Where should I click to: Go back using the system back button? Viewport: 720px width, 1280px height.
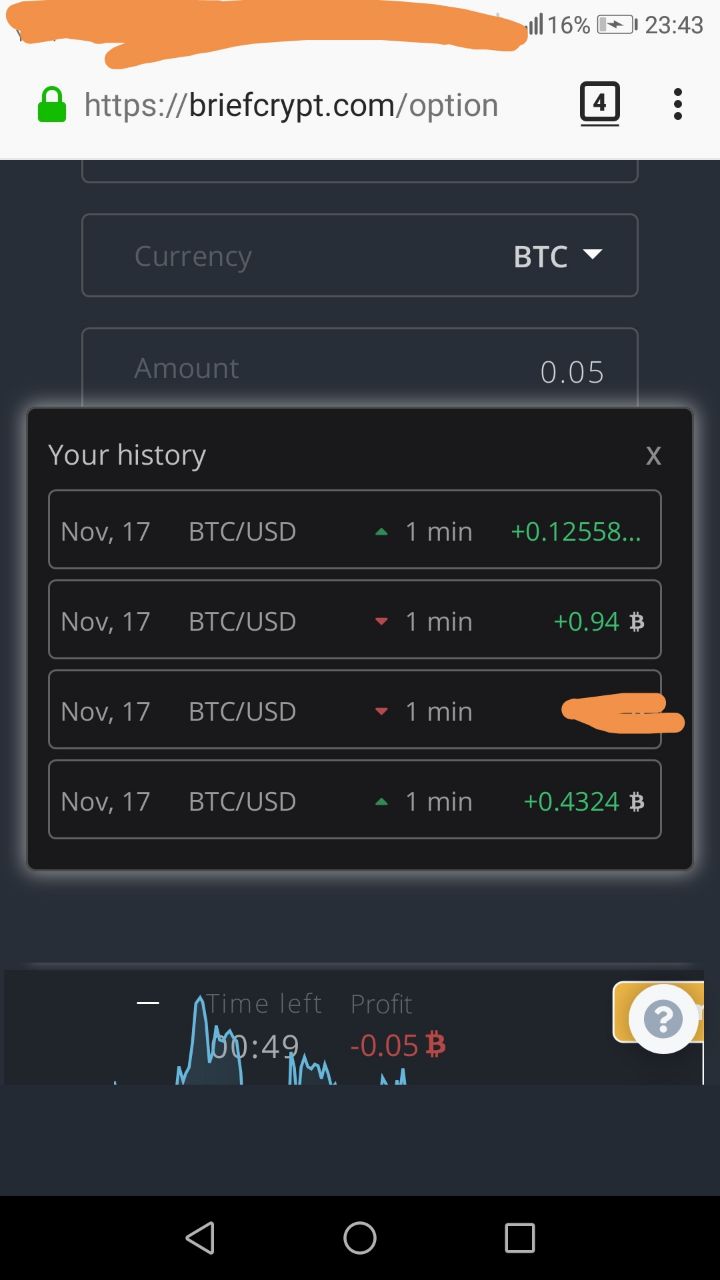click(200, 1238)
